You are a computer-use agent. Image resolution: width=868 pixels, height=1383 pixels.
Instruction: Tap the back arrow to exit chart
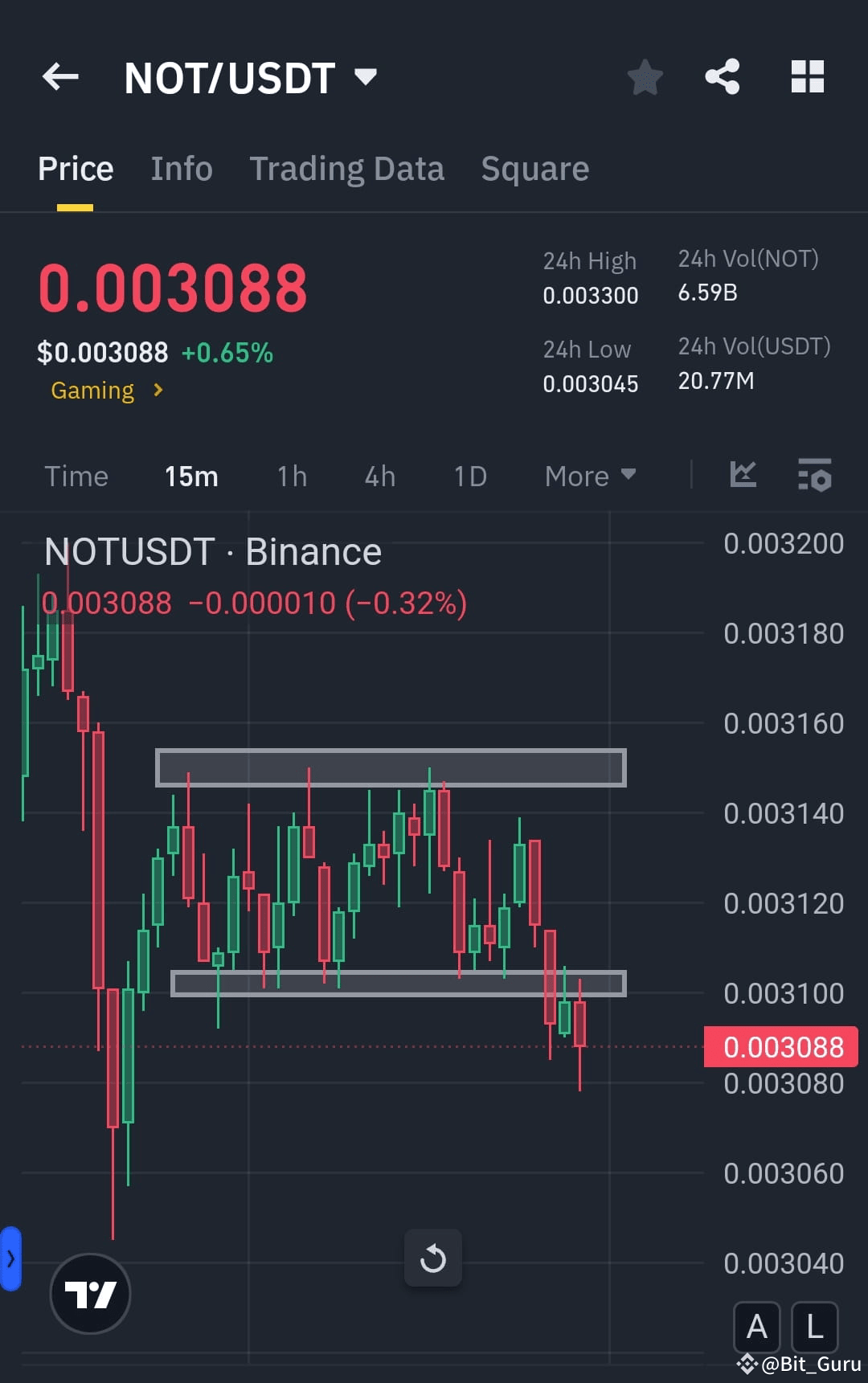(60, 76)
